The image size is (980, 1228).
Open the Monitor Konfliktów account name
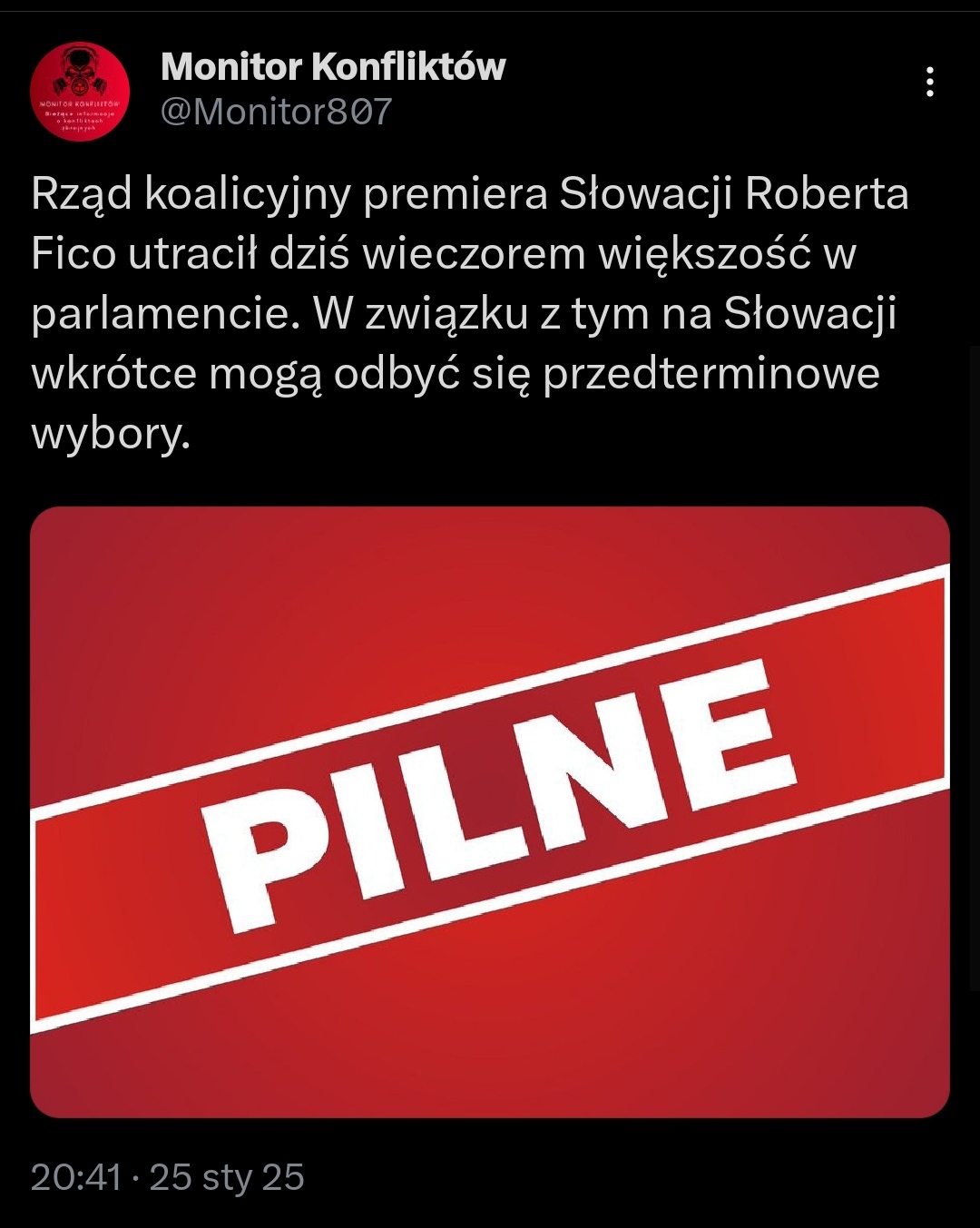coord(333,66)
